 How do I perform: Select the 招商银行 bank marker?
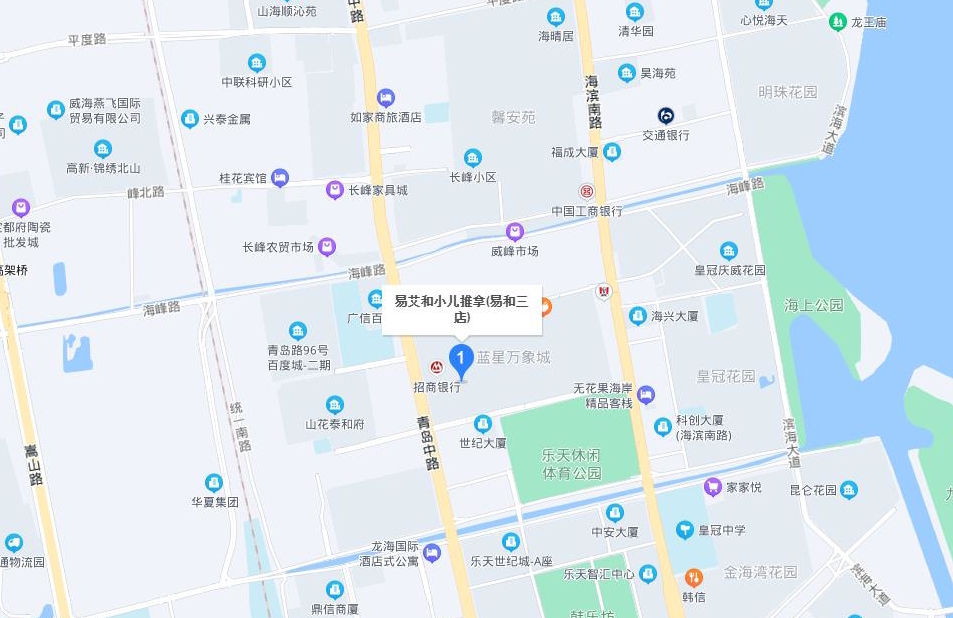pyautogui.click(x=437, y=368)
